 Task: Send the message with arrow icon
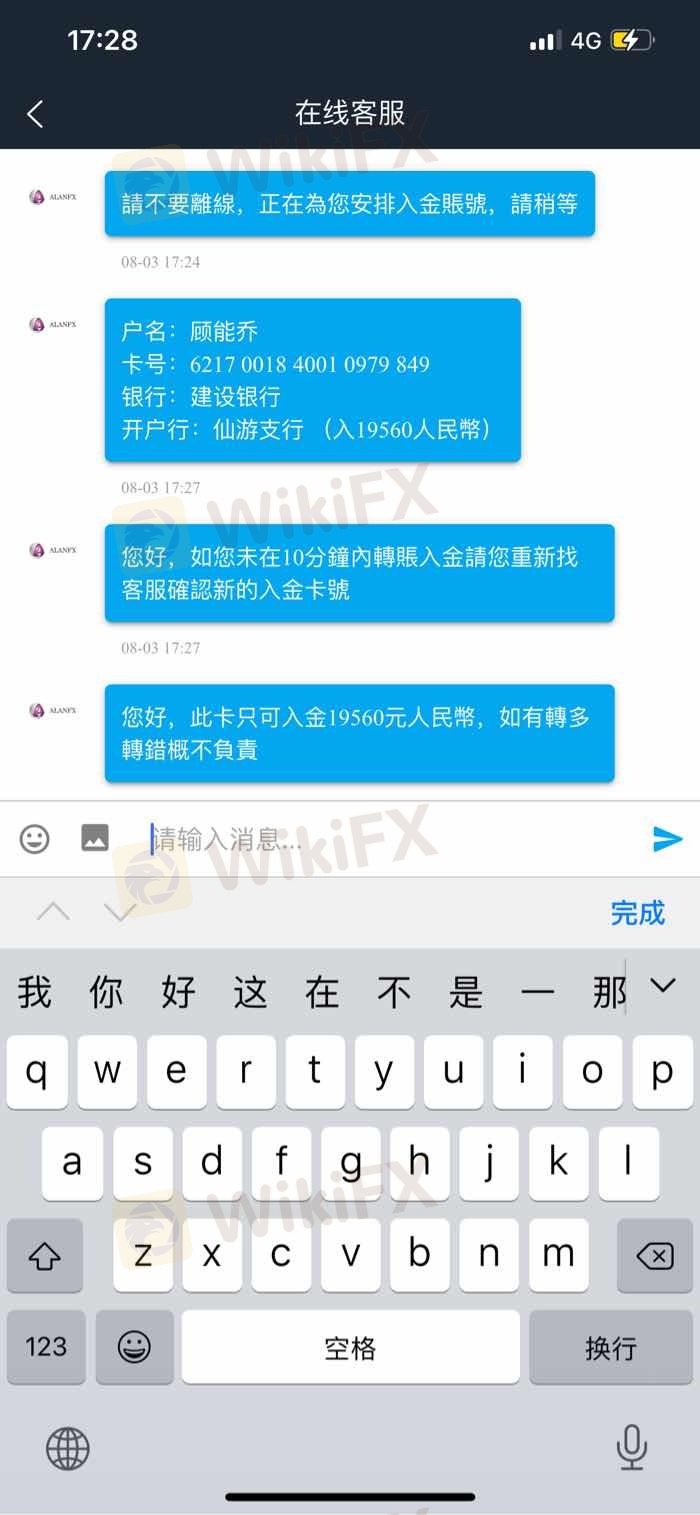(667, 839)
